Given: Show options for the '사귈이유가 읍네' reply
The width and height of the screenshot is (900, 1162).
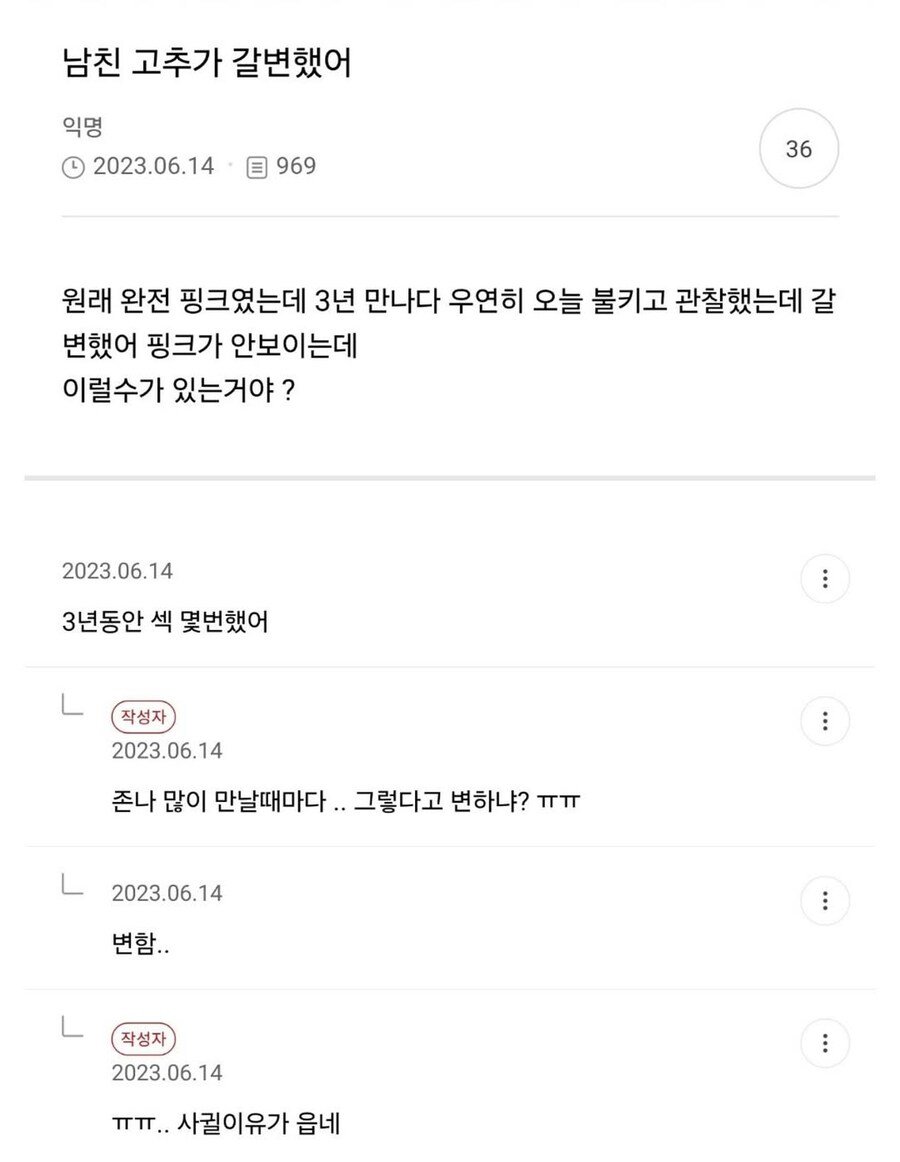Looking at the screenshot, I should pyautogui.click(x=825, y=1043).
